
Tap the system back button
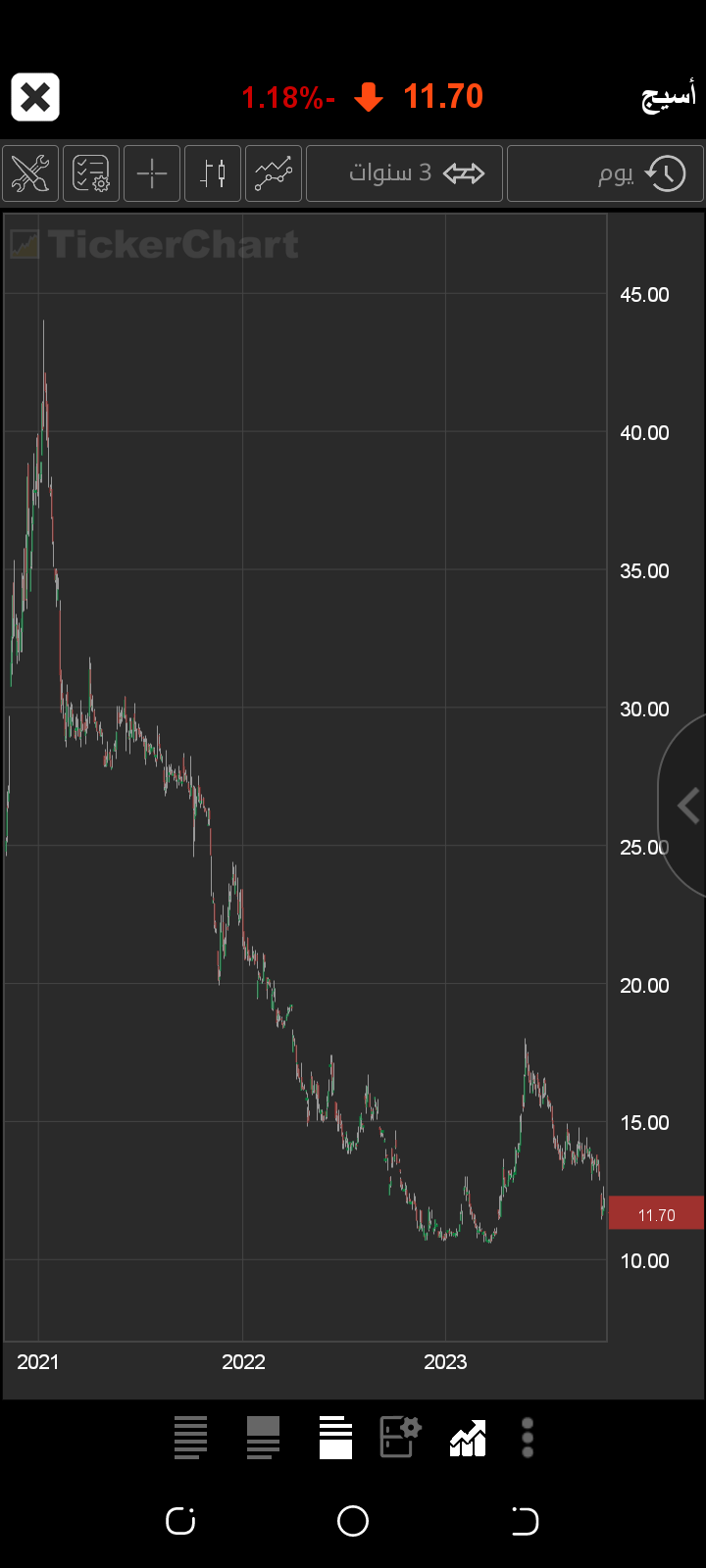[x=526, y=1521]
